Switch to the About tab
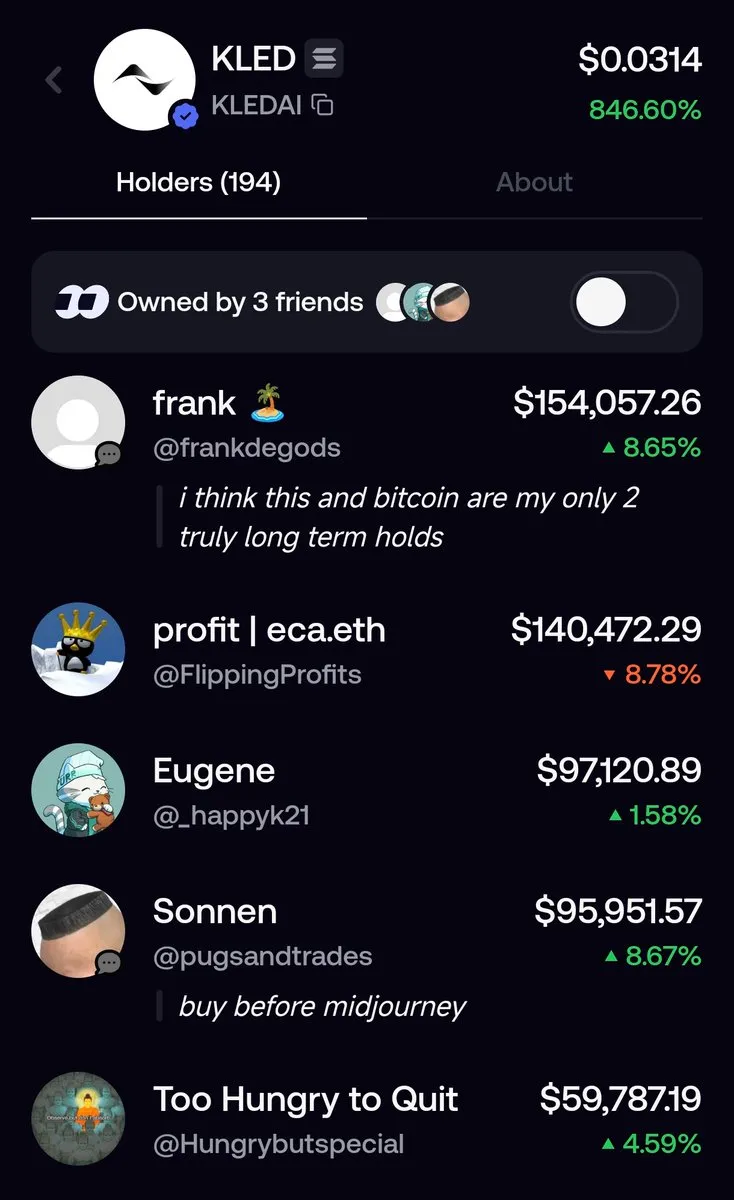Screen dimensions: 734x1200 534,182
